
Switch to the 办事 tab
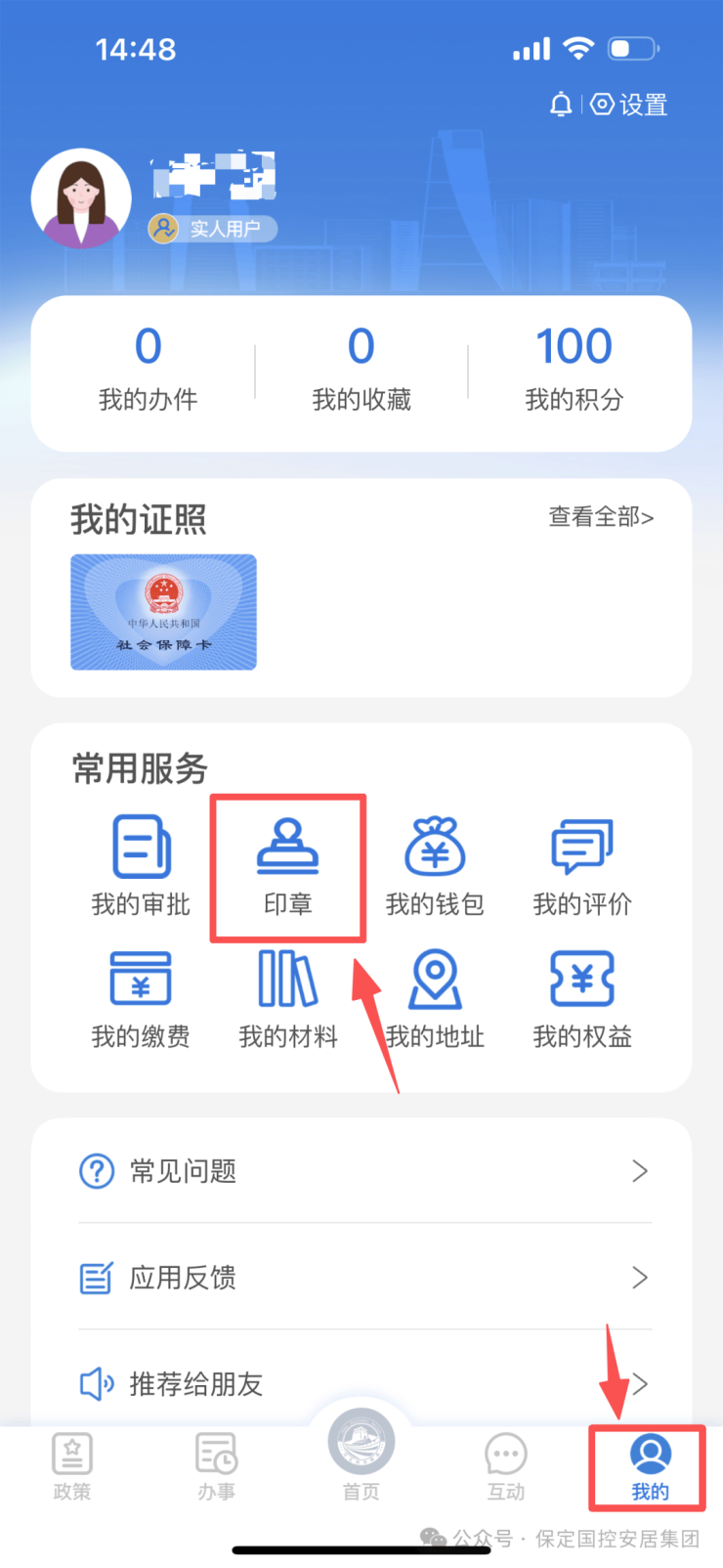pos(216,1465)
